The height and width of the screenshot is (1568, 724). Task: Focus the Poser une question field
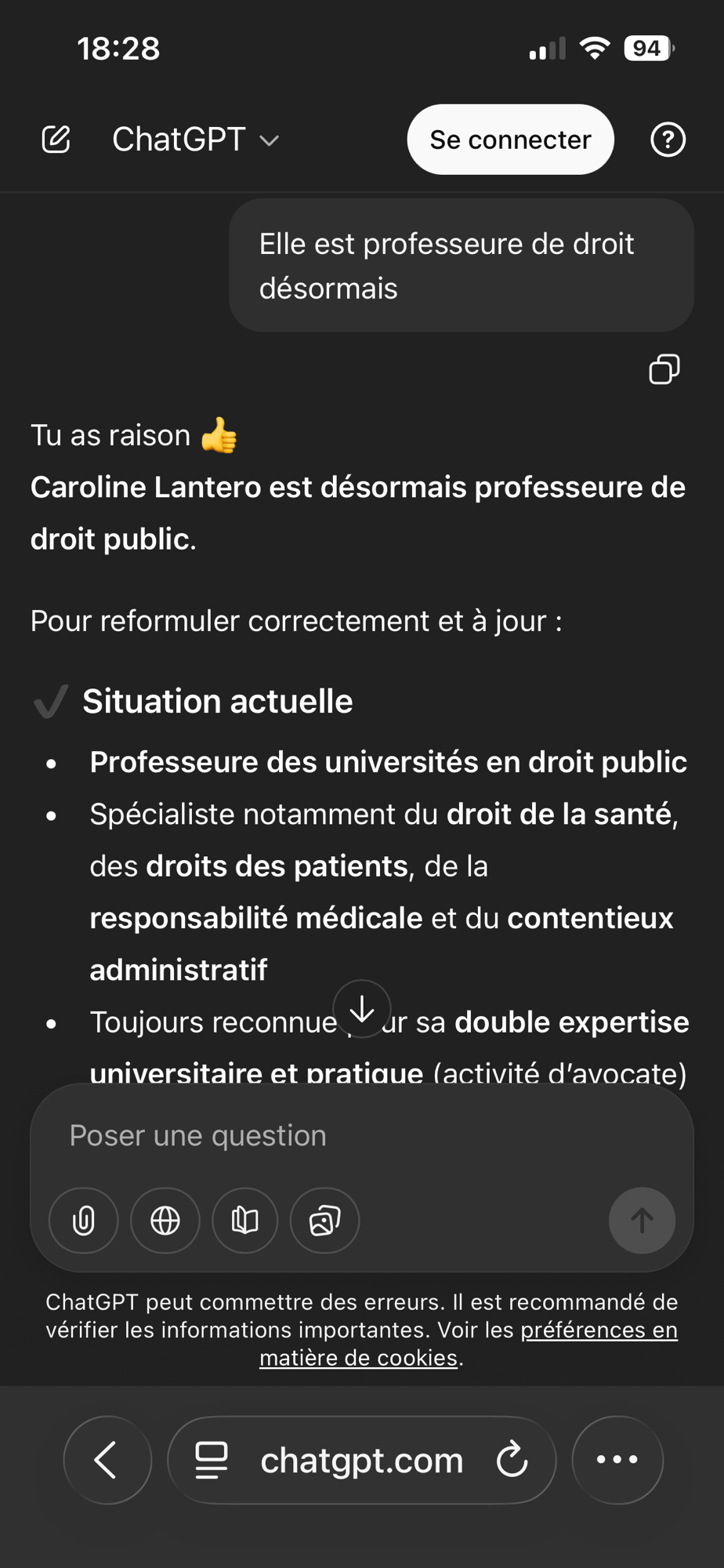(x=360, y=1135)
